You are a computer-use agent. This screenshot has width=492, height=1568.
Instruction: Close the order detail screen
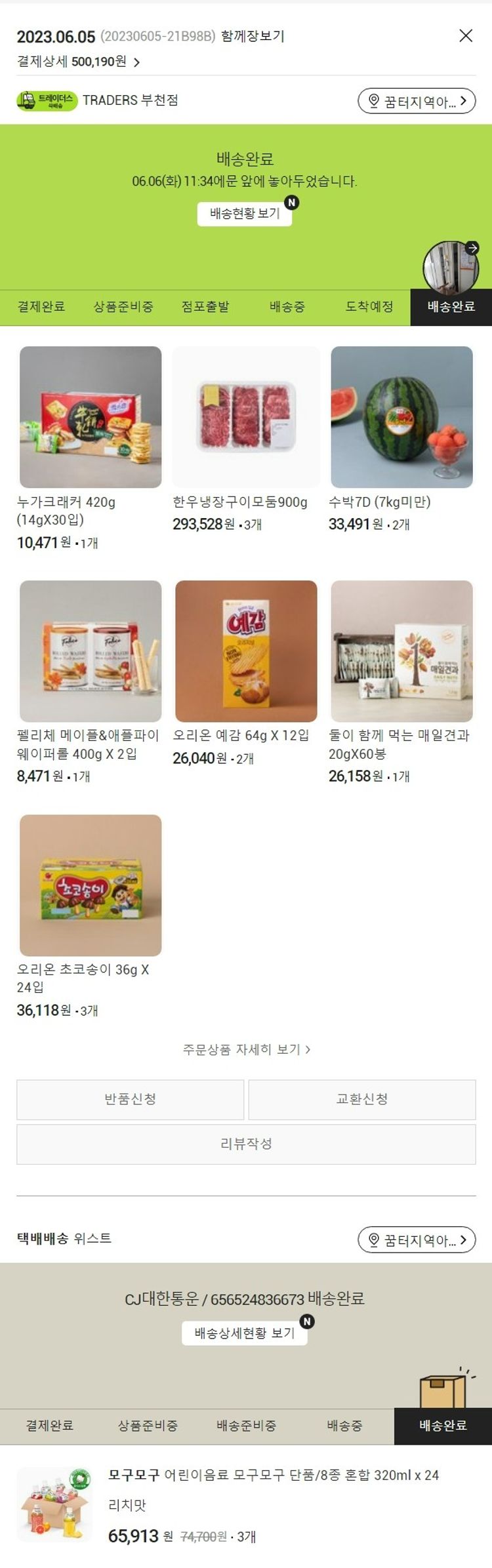[x=465, y=35]
